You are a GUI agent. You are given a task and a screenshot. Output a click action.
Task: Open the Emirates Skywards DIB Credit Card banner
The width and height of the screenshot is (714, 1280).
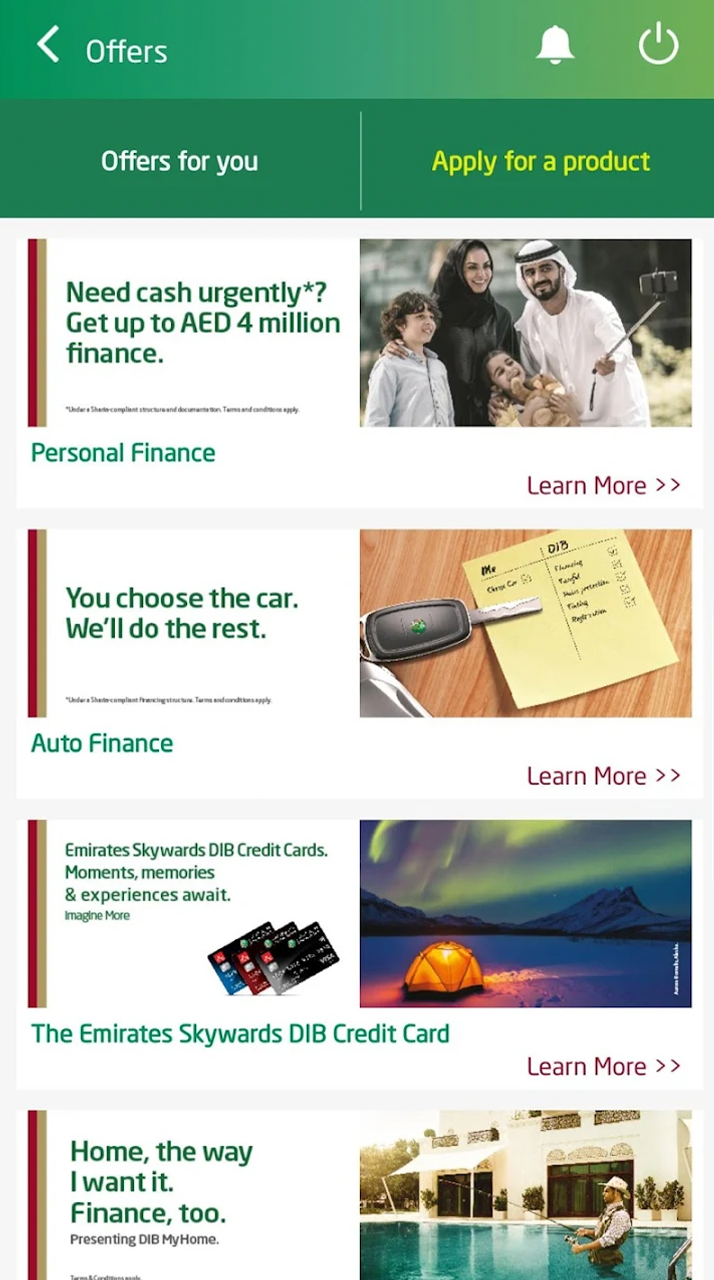point(359,913)
